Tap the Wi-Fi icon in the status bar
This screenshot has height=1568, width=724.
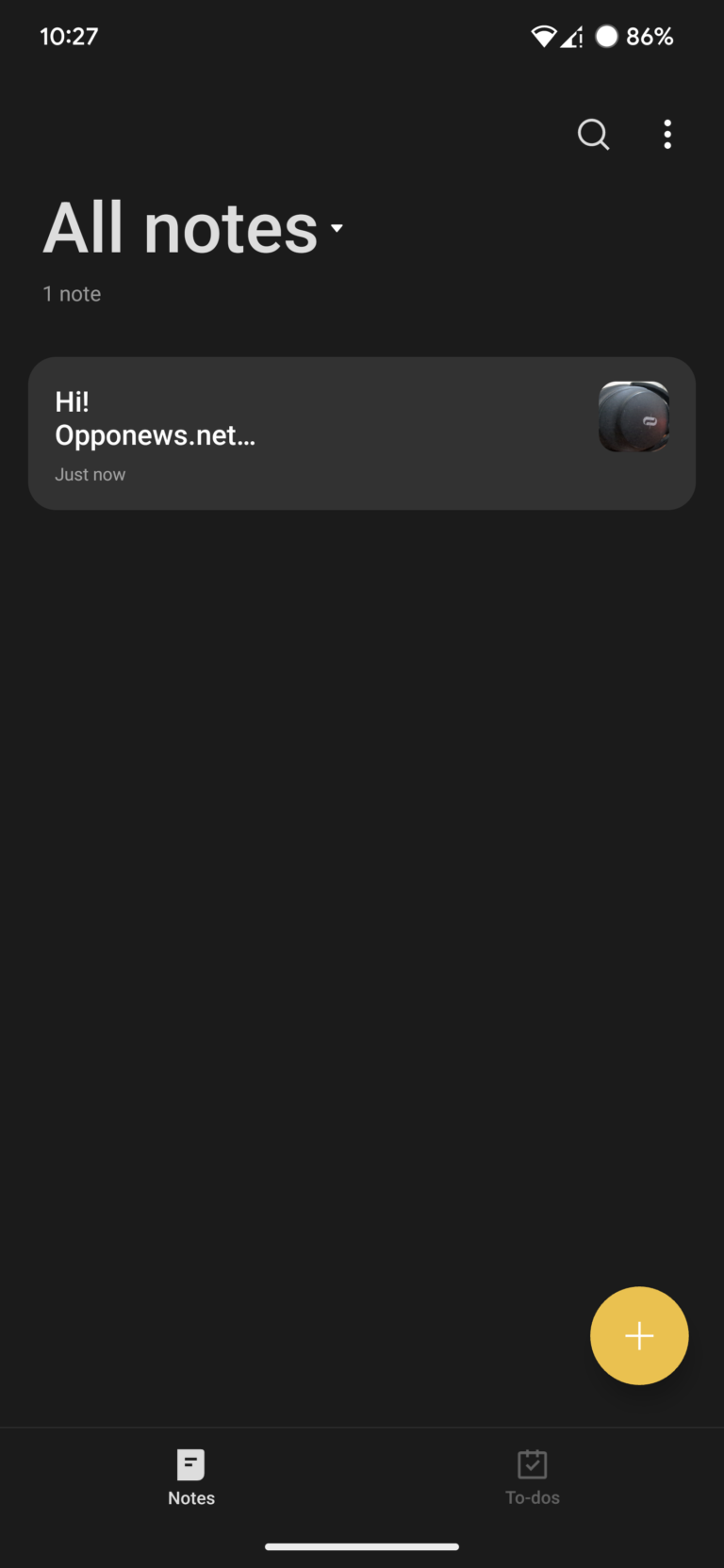[544, 36]
